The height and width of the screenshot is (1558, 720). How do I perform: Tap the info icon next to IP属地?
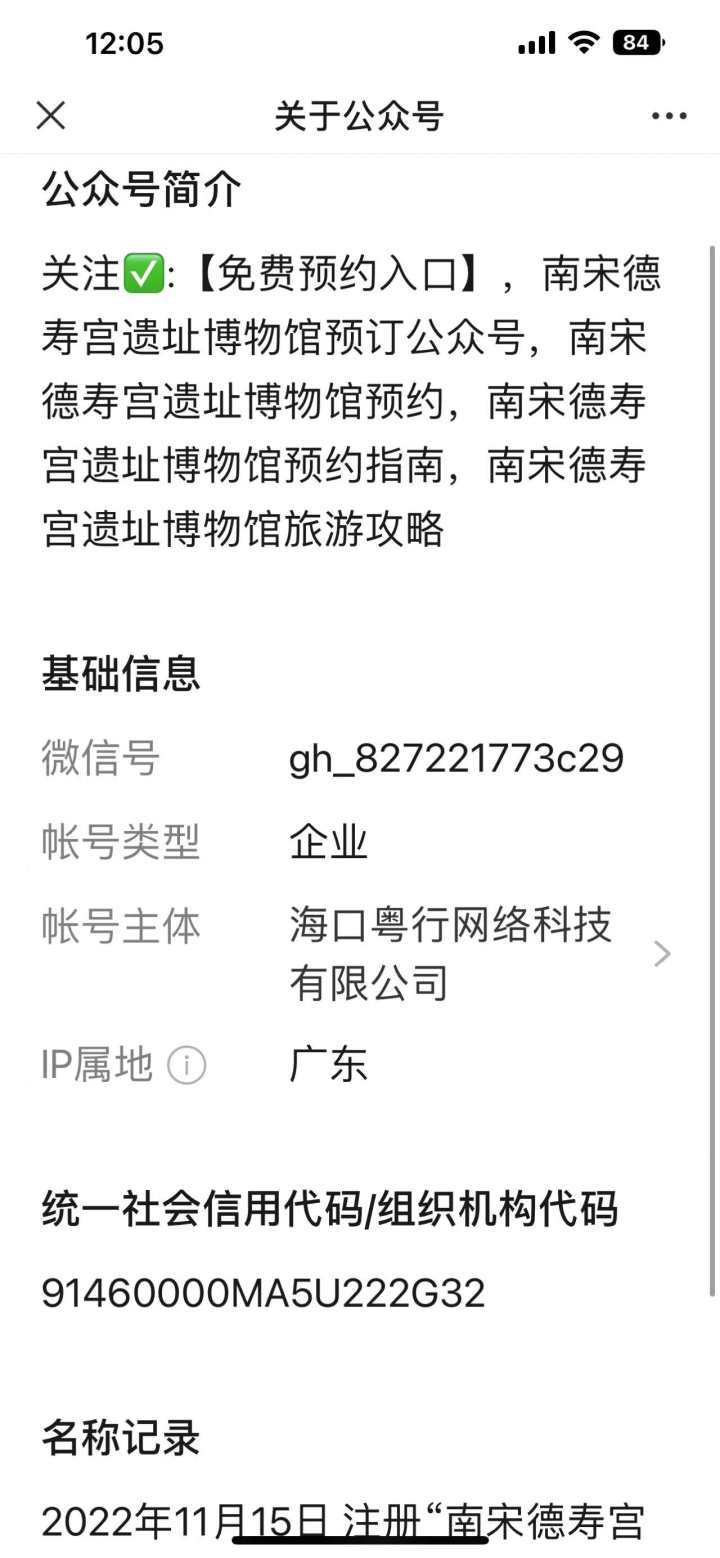[x=187, y=1065]
